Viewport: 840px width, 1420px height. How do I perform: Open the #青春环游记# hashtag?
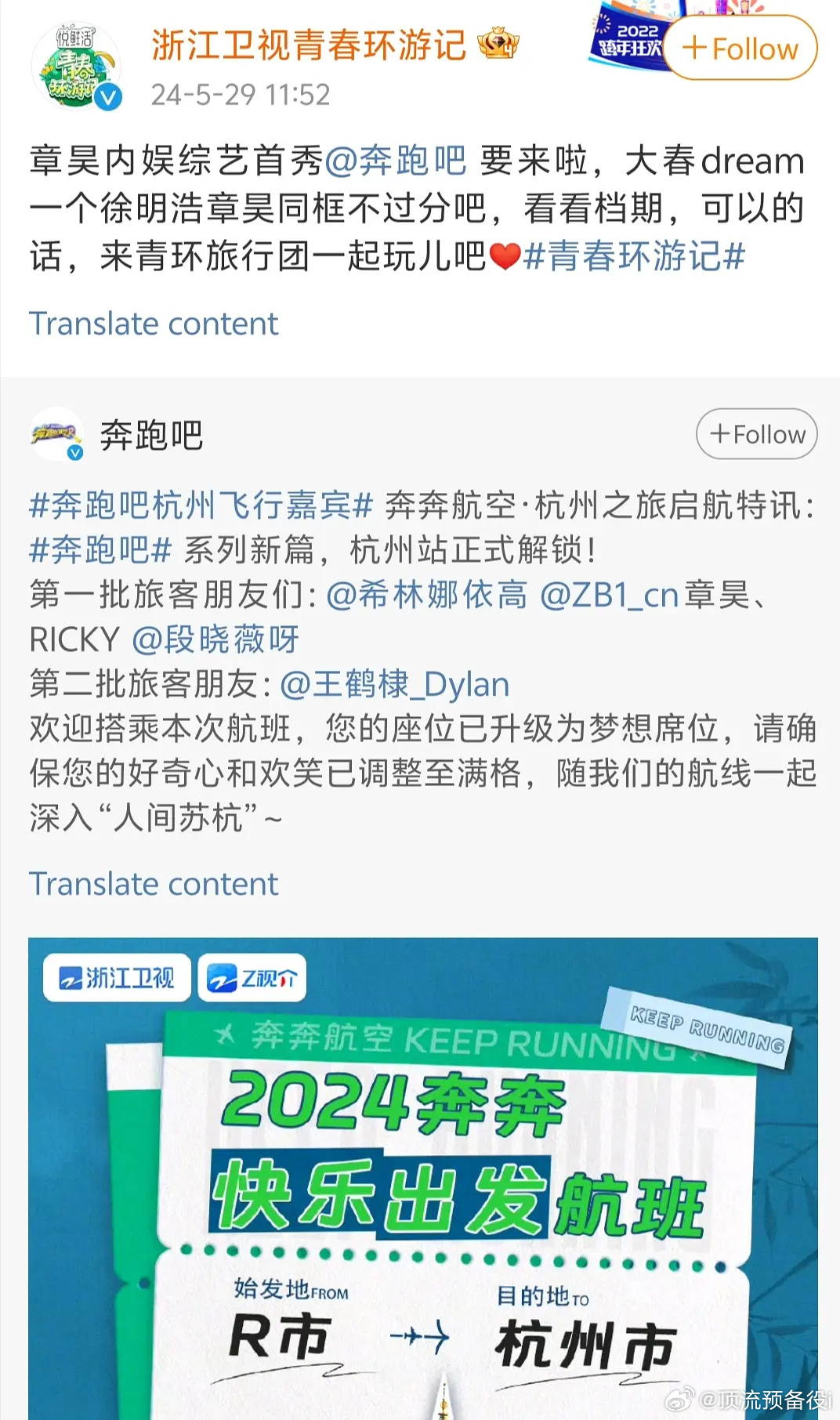click(633, 256)
